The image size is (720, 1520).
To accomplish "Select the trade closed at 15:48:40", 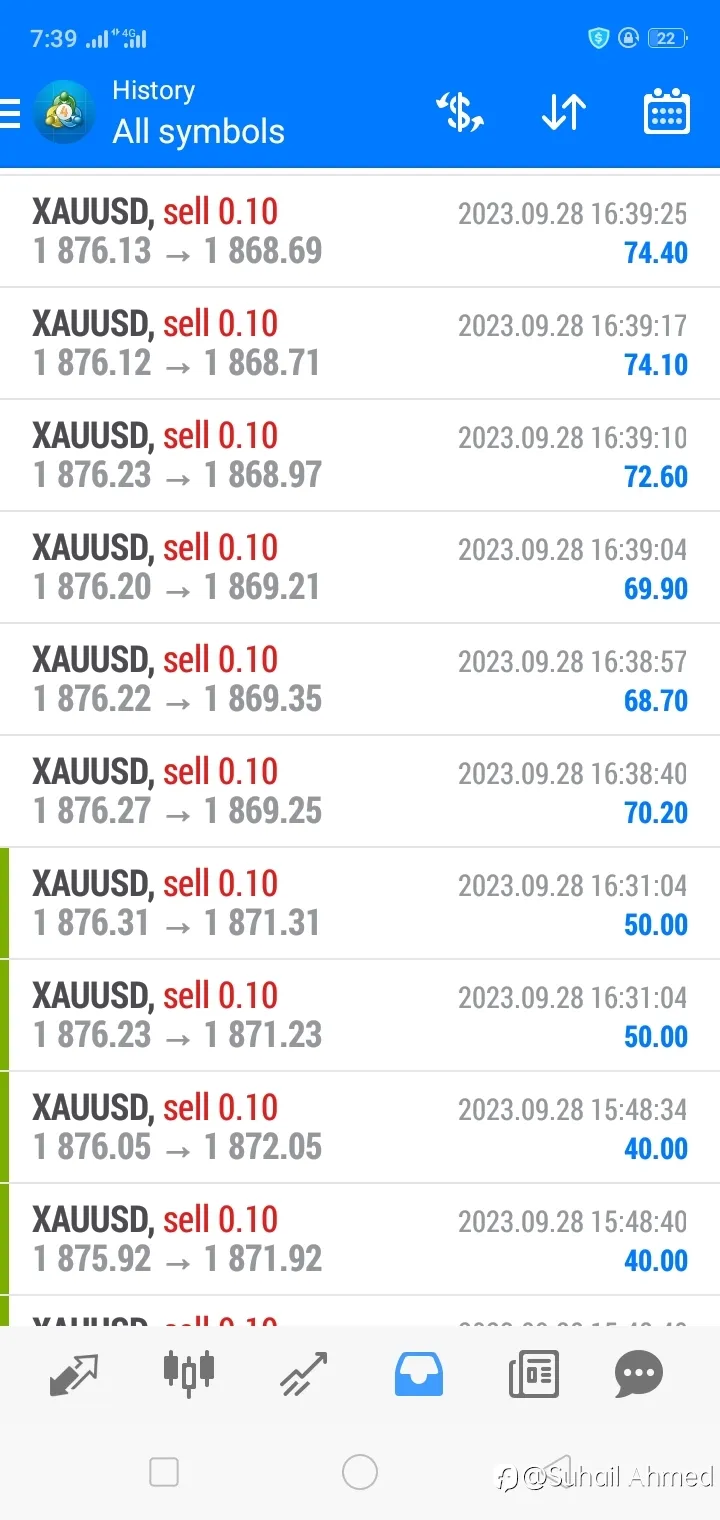I will pyautogui.click(x=360, y=1240).
